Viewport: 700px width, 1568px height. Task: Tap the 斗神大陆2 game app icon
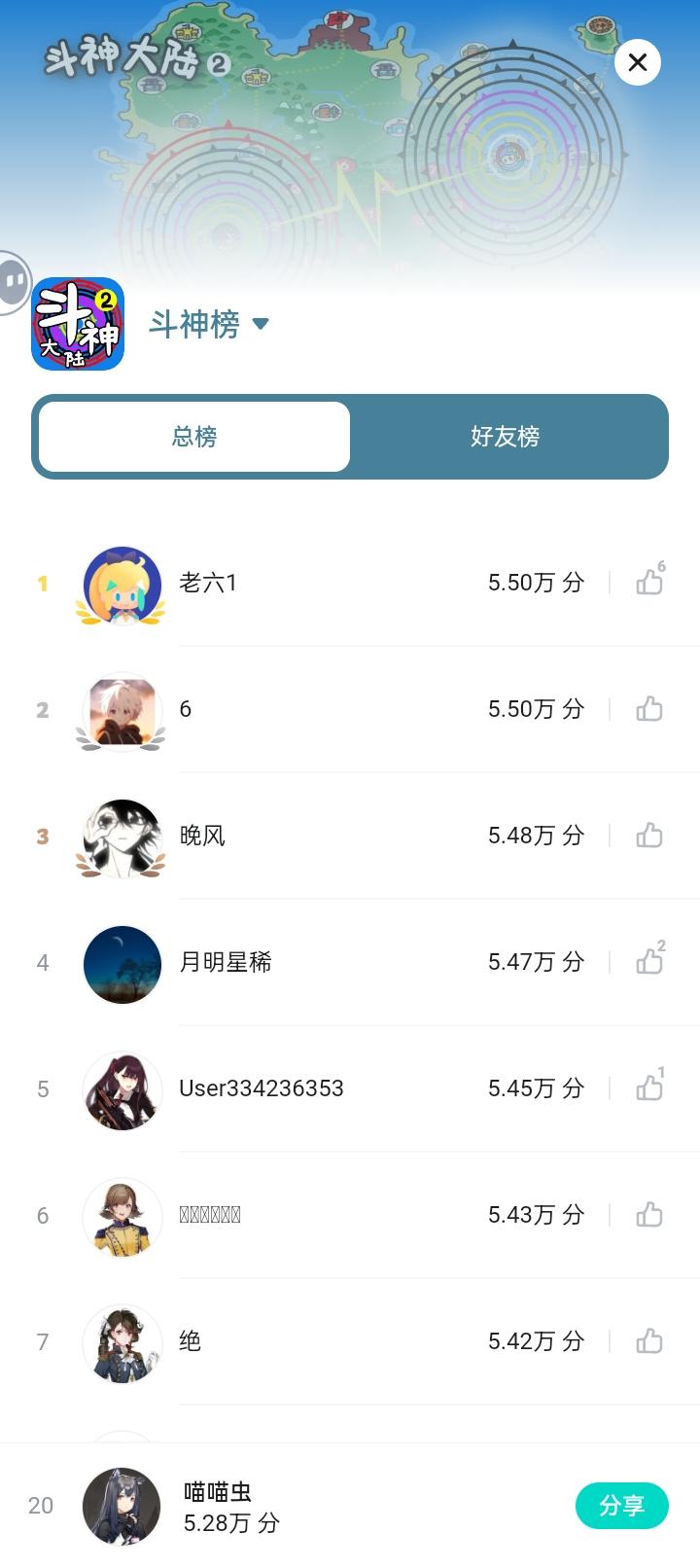pos(78,325)
